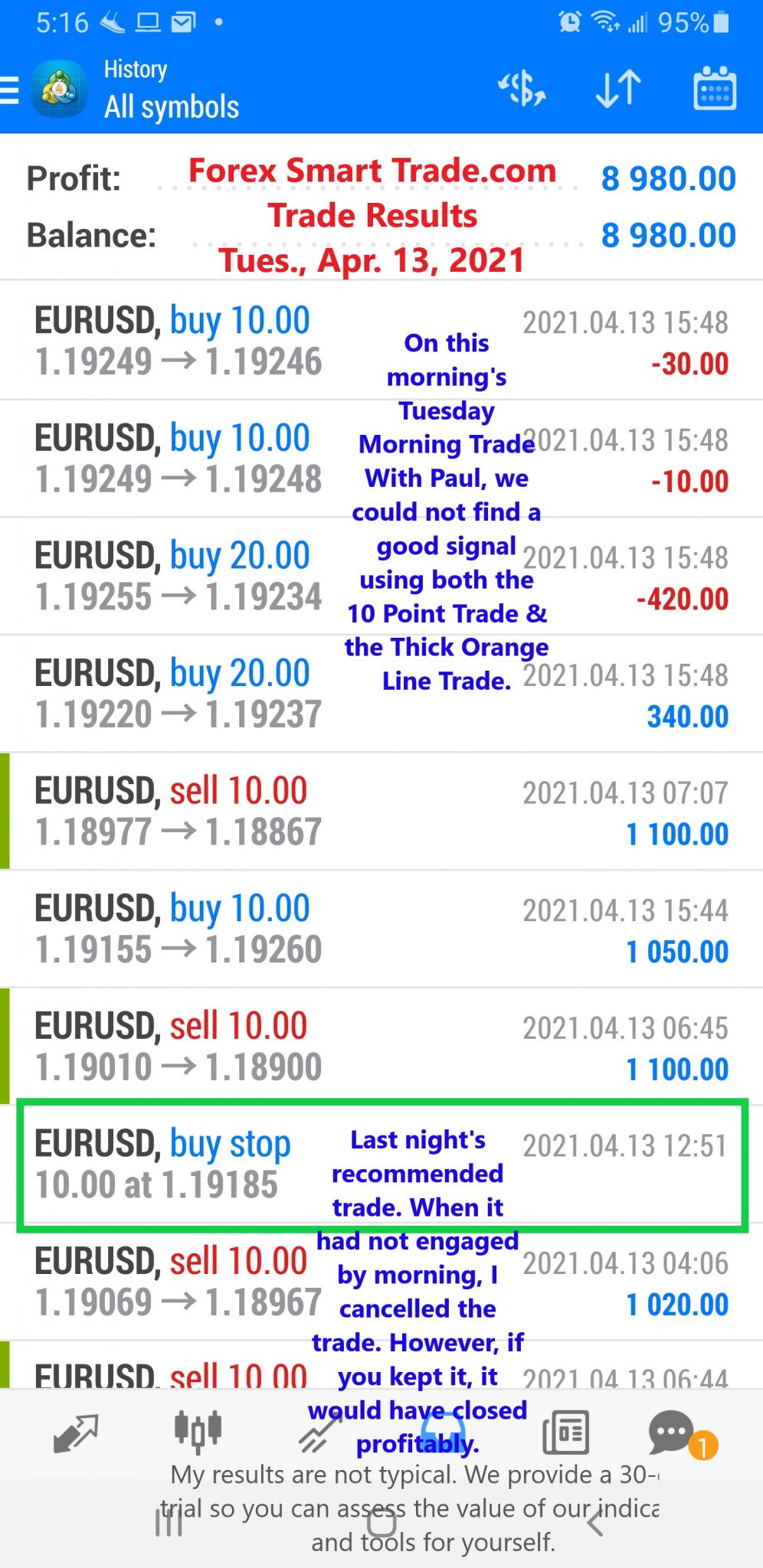Open the sell trade from 1.18977 to 1.18867
Screen dimensions: 763x1568
click(x=381, y=812)
